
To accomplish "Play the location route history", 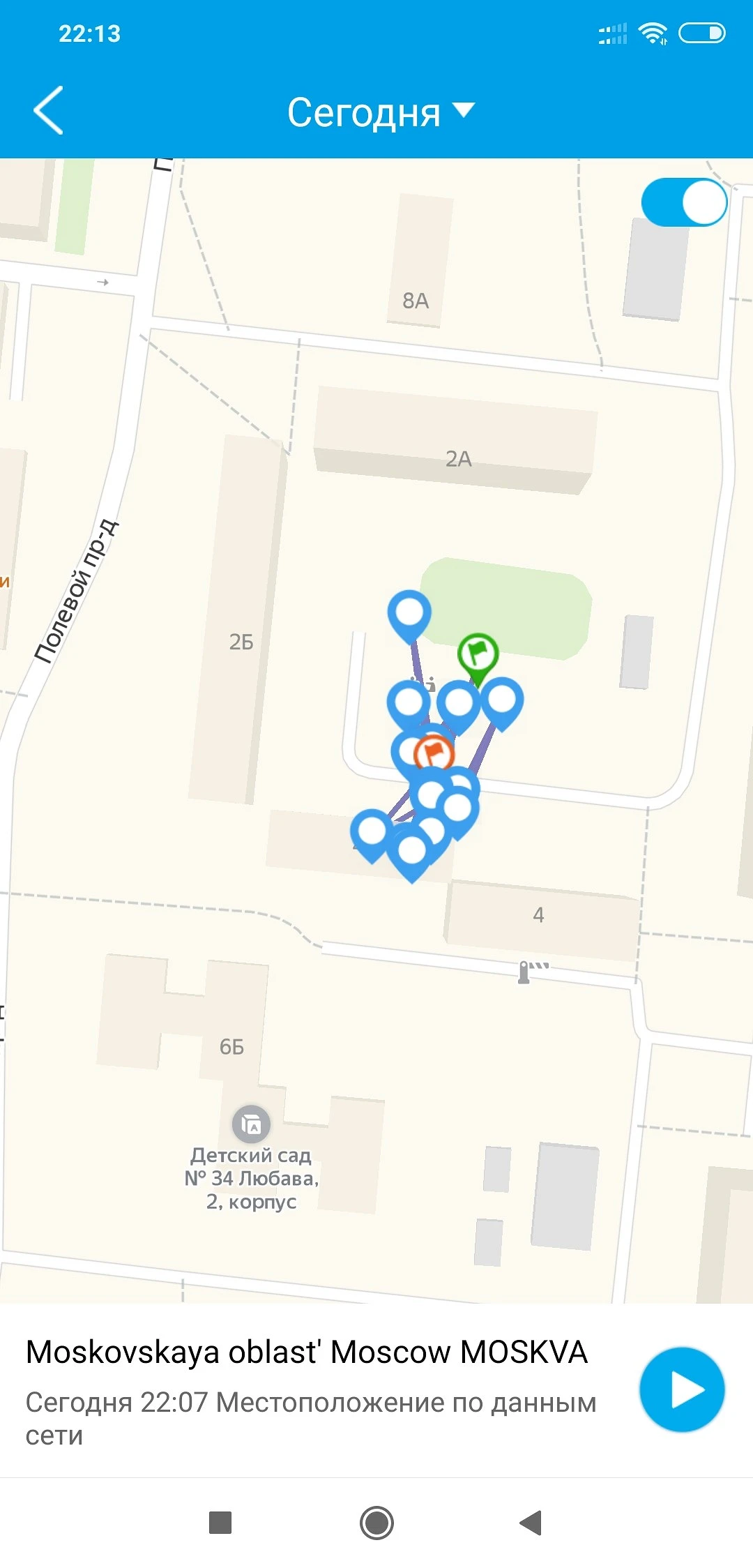I will [682, 1390].
